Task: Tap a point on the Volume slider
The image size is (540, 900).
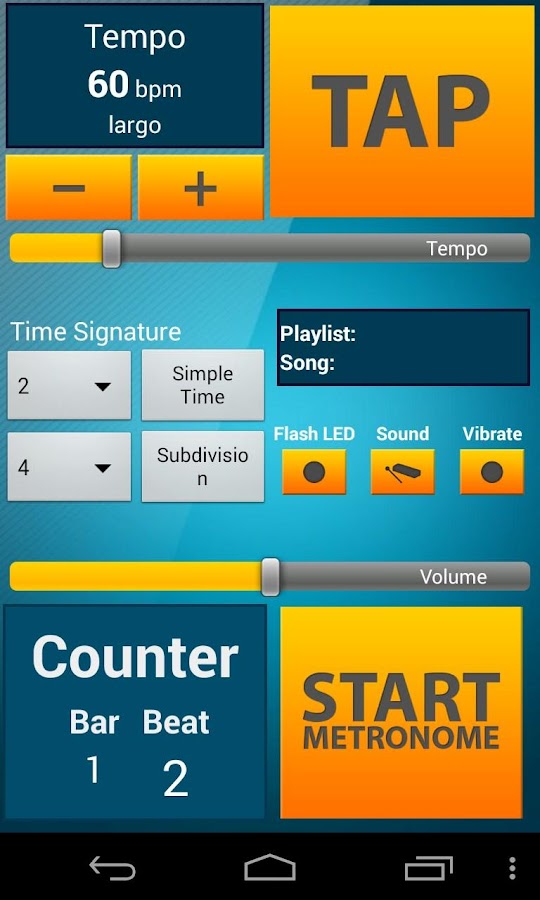Action: click(x=270, y=576)
